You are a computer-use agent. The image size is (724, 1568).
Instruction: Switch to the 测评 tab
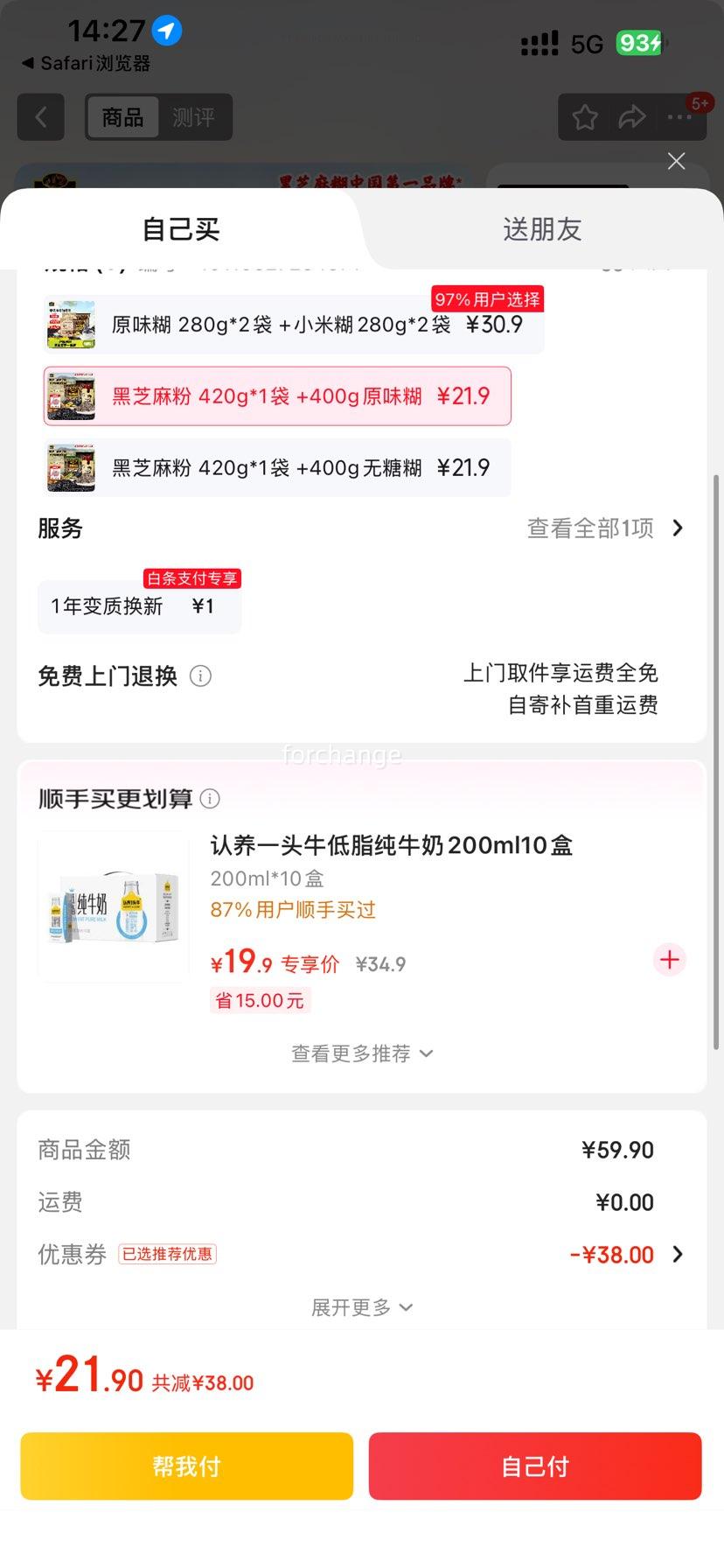point(194,116)
